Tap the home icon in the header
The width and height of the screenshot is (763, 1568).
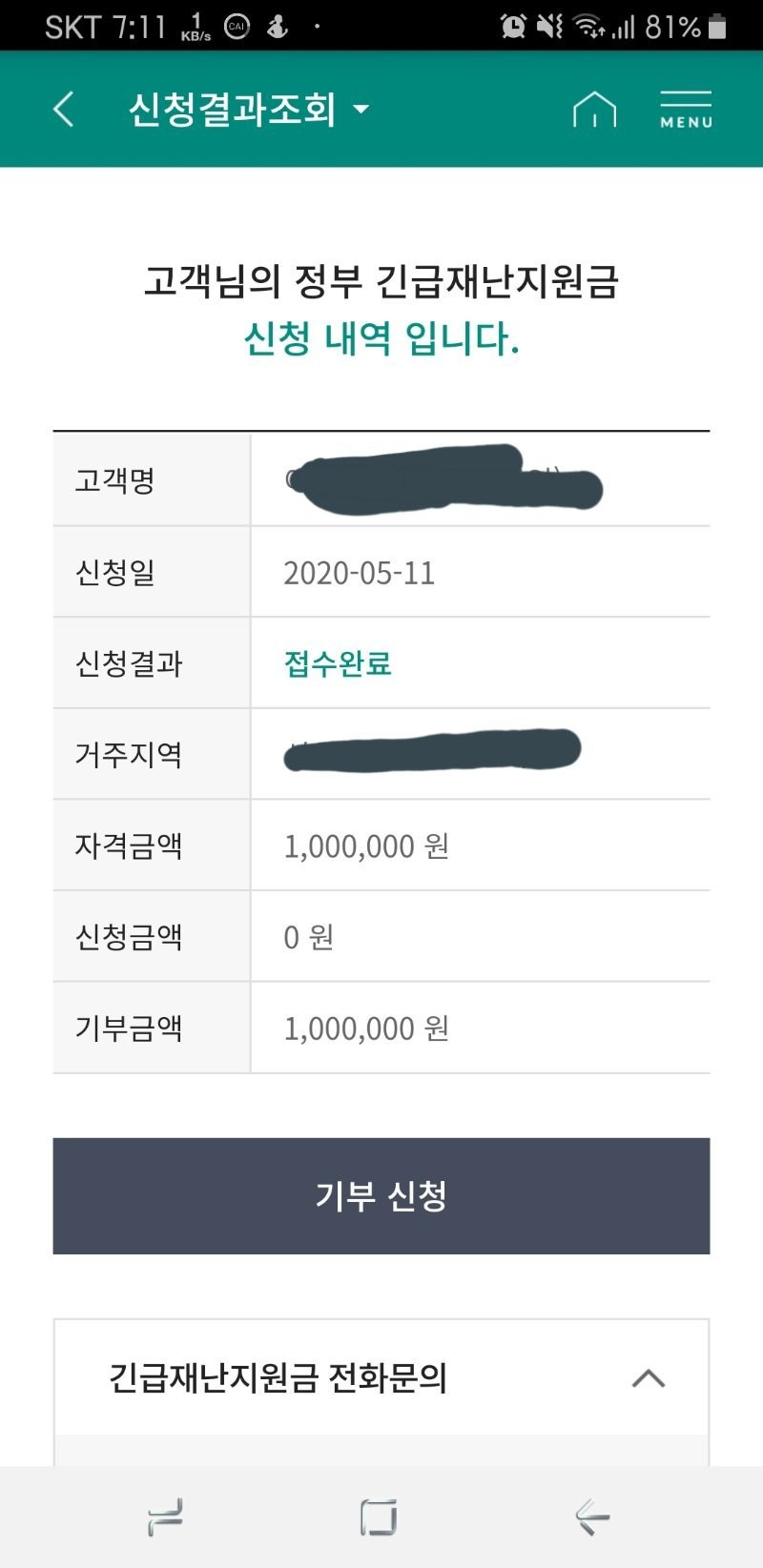[x=595, y=108]
